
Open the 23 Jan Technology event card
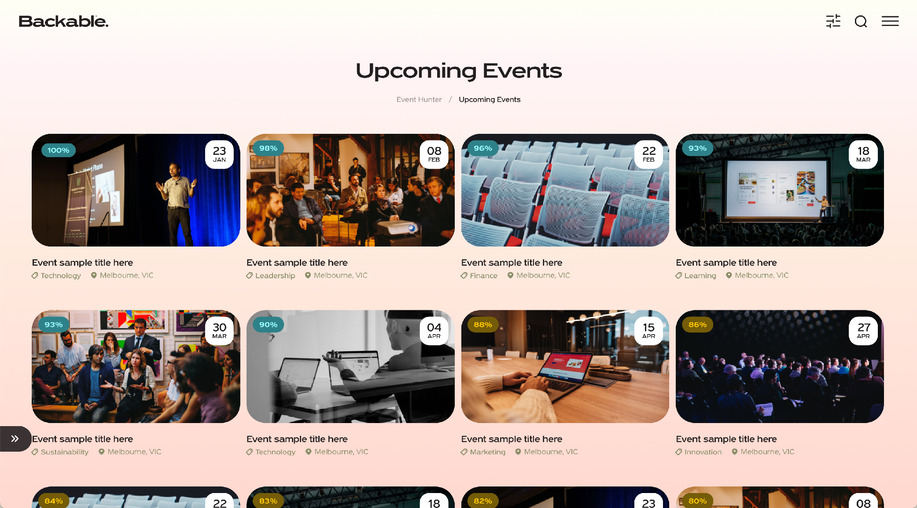135,190
